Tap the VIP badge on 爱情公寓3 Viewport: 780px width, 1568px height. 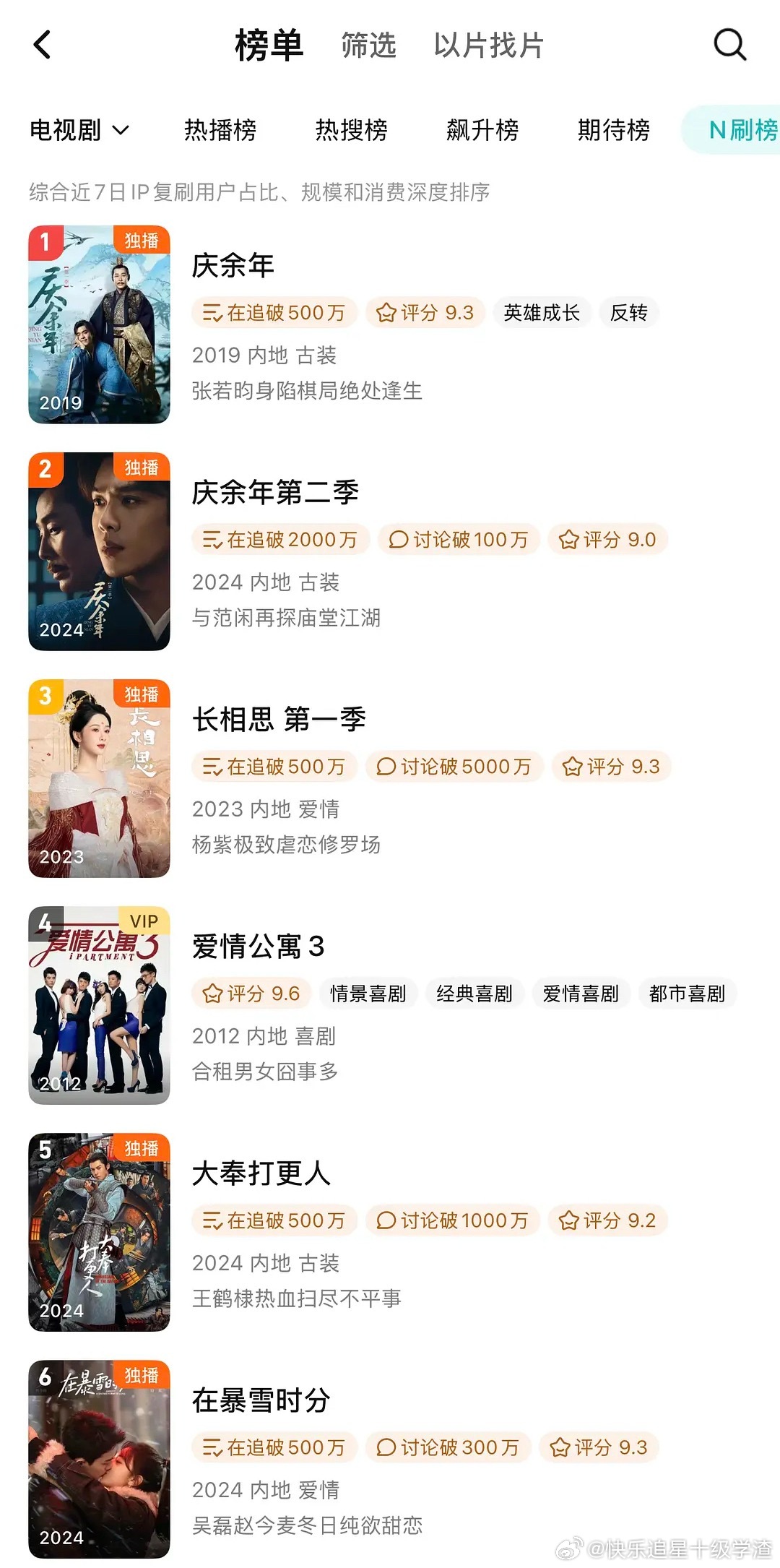[x=144, y=921]
